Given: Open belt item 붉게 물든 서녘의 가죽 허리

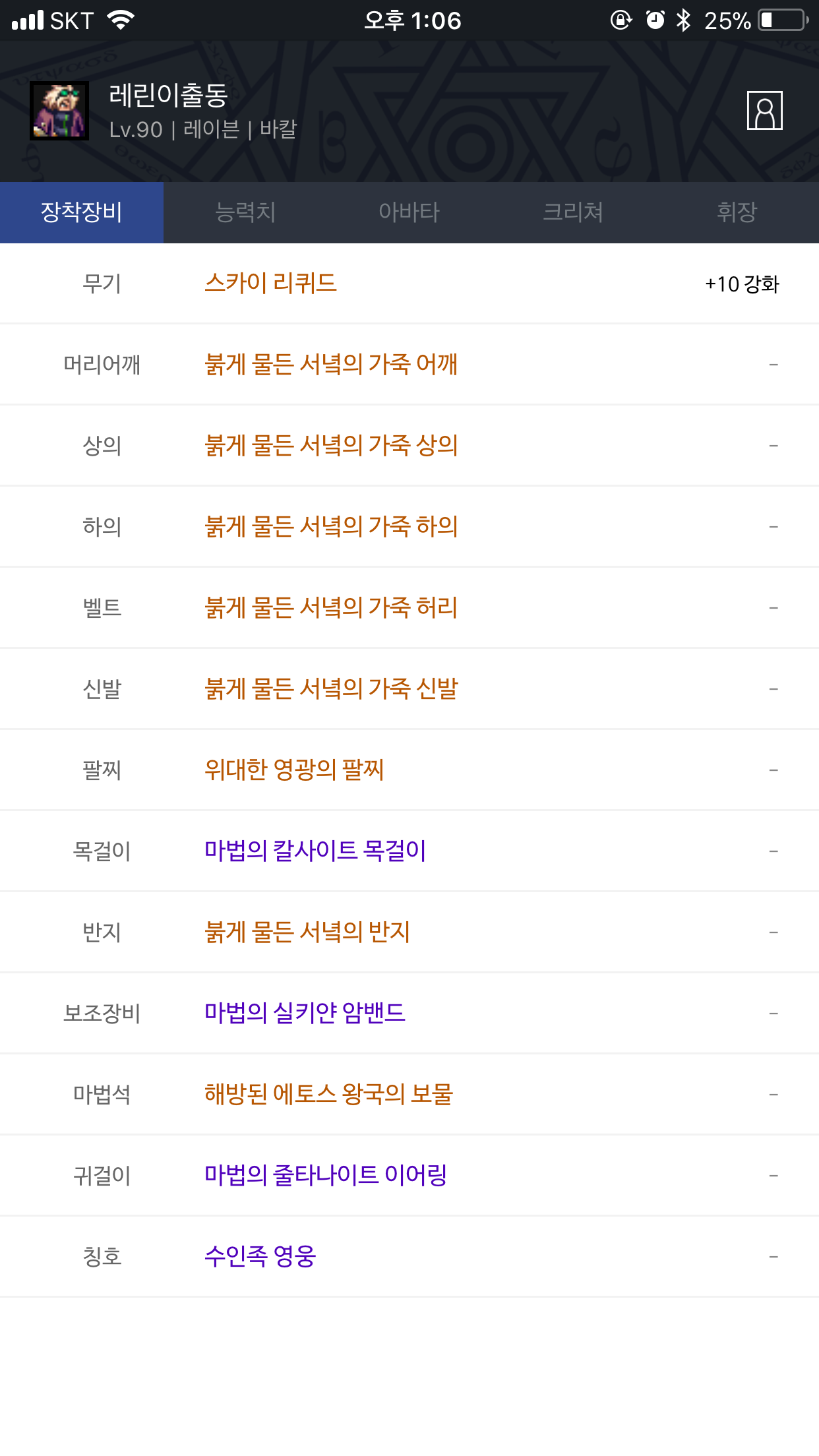Looking at the screenshot, I should pyautogui.click(x=330, y=607).
